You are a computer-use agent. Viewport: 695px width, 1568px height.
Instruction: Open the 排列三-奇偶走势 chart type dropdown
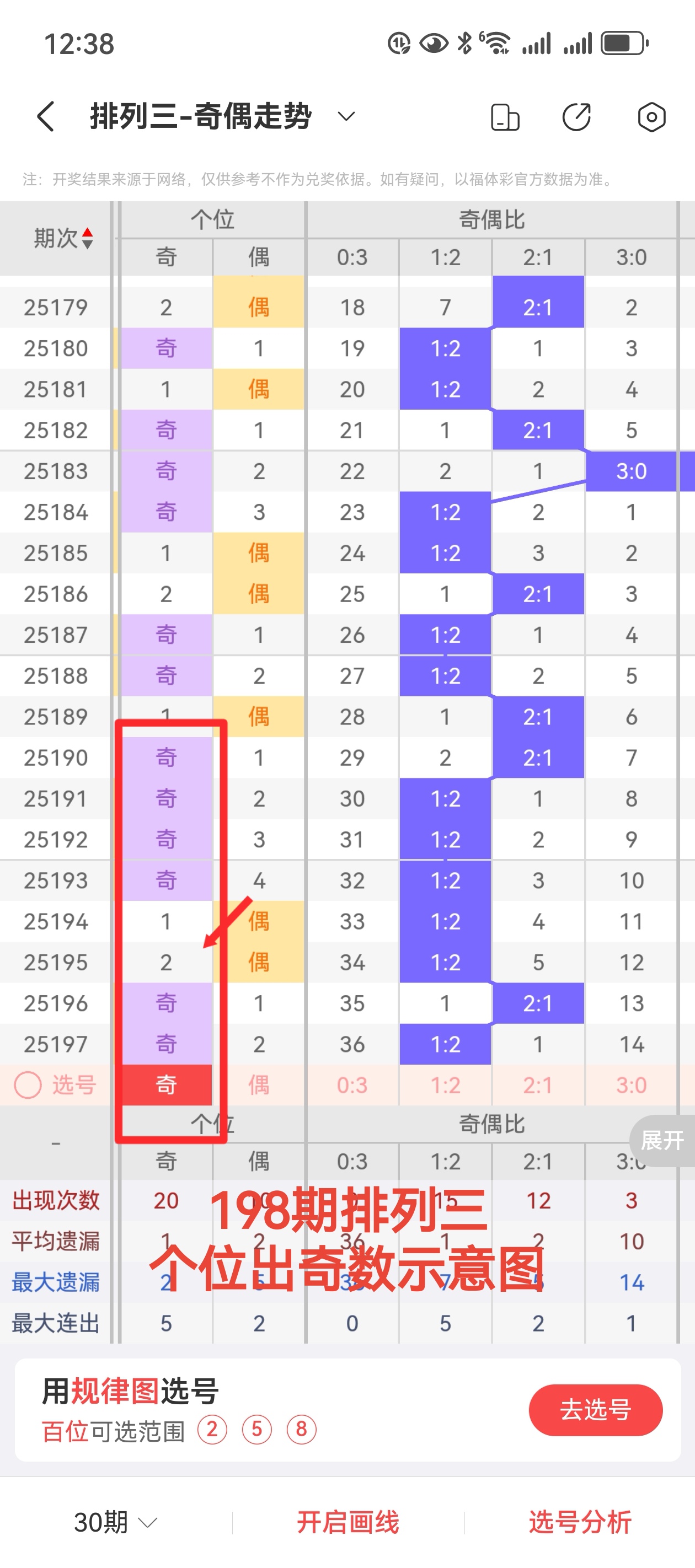pyautogui.click(x=346, y=116)
